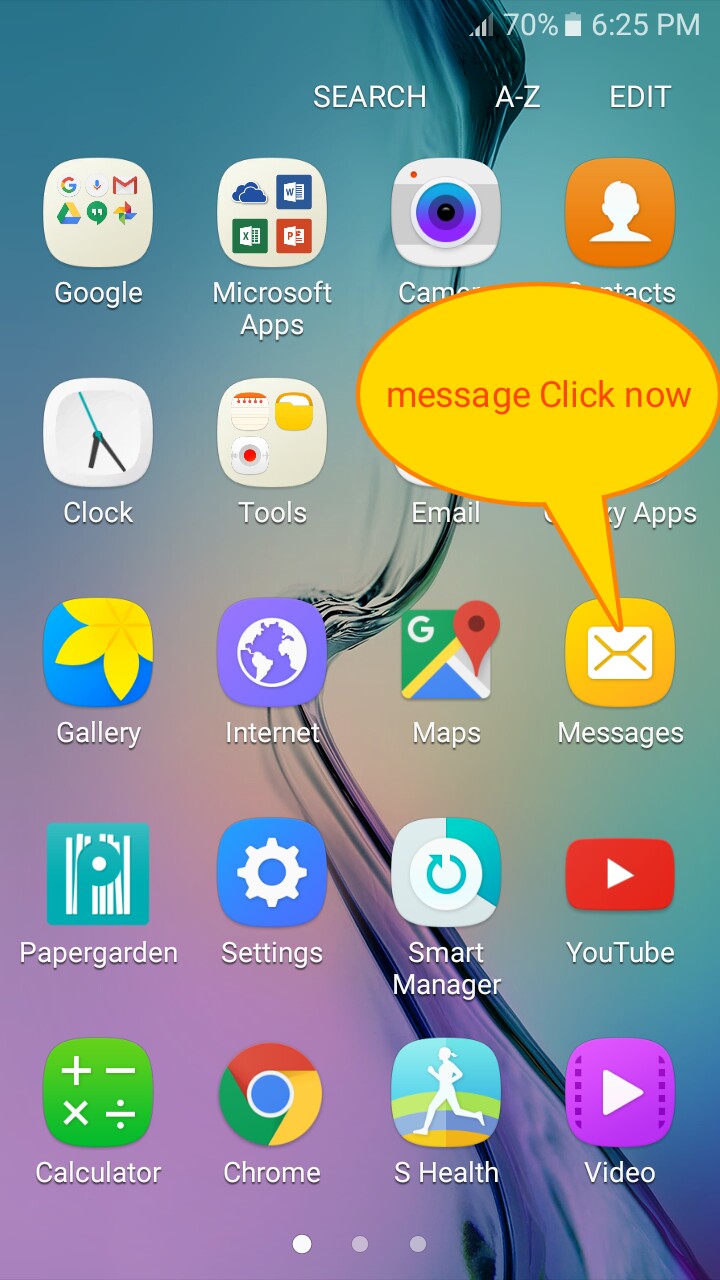Open the Gallery app
Viewport: 720px width, 1280px height.
(98, 651)
